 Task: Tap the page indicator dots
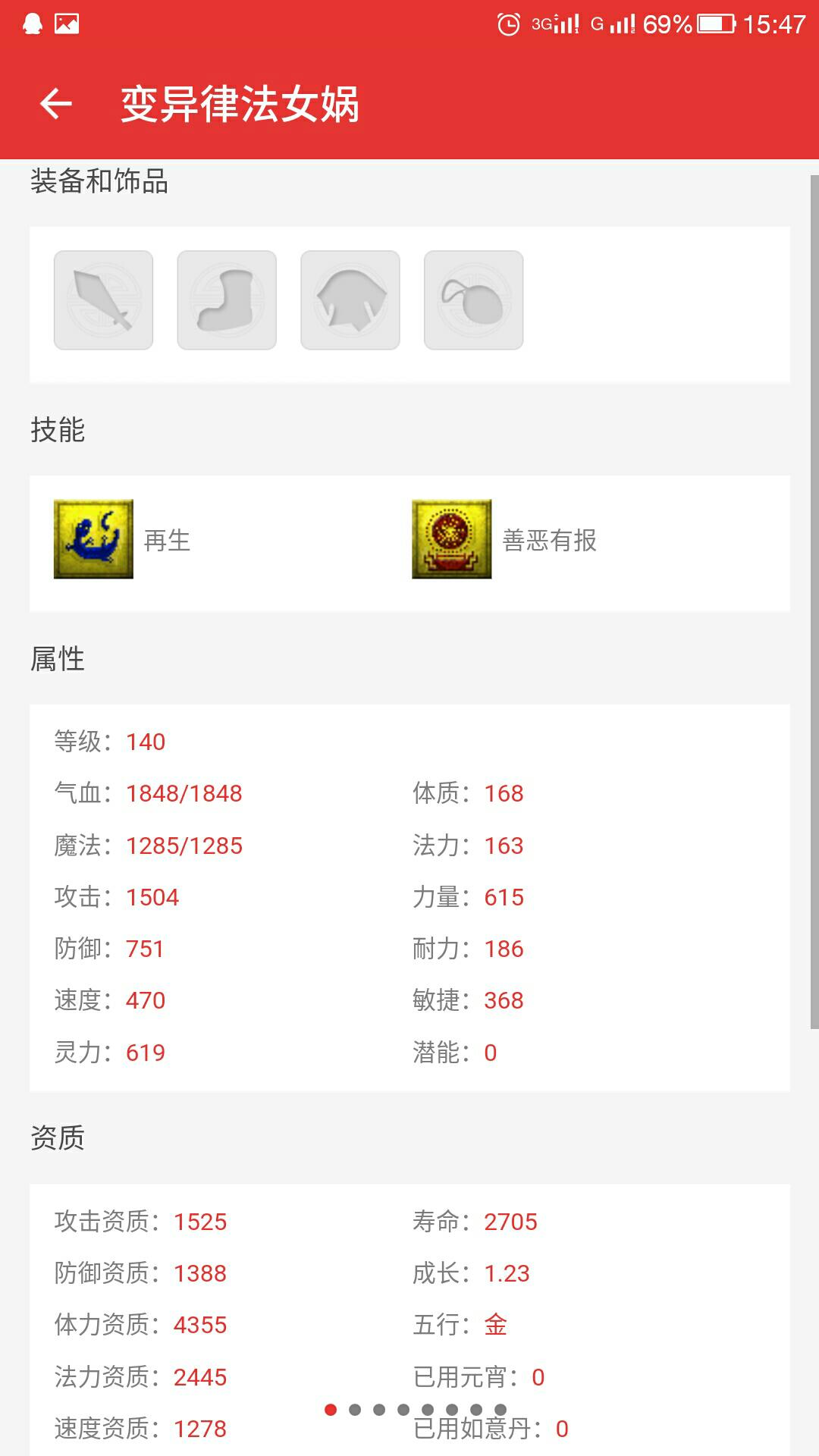[x=415, y=1410]
